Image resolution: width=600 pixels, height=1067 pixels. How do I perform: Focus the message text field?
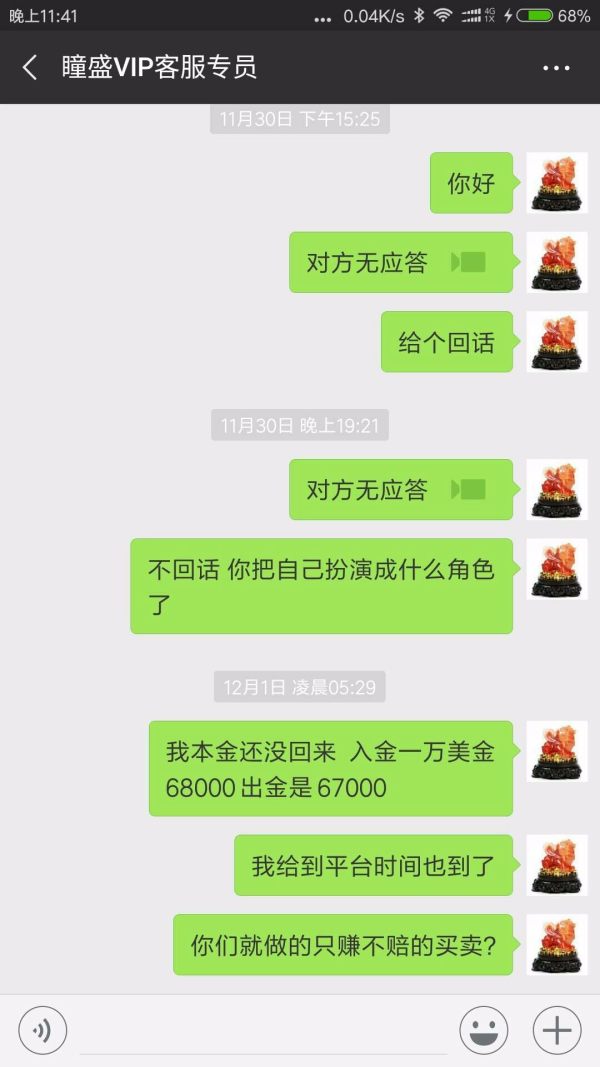pyautogui.click(x=262, y=1032)
